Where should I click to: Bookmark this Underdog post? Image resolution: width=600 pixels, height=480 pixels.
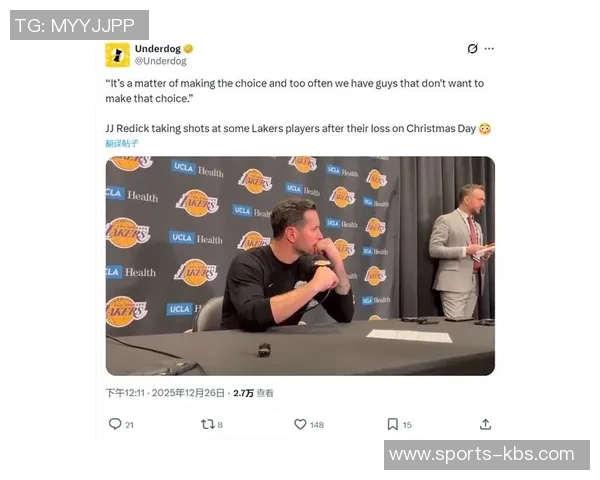(393, 424)
